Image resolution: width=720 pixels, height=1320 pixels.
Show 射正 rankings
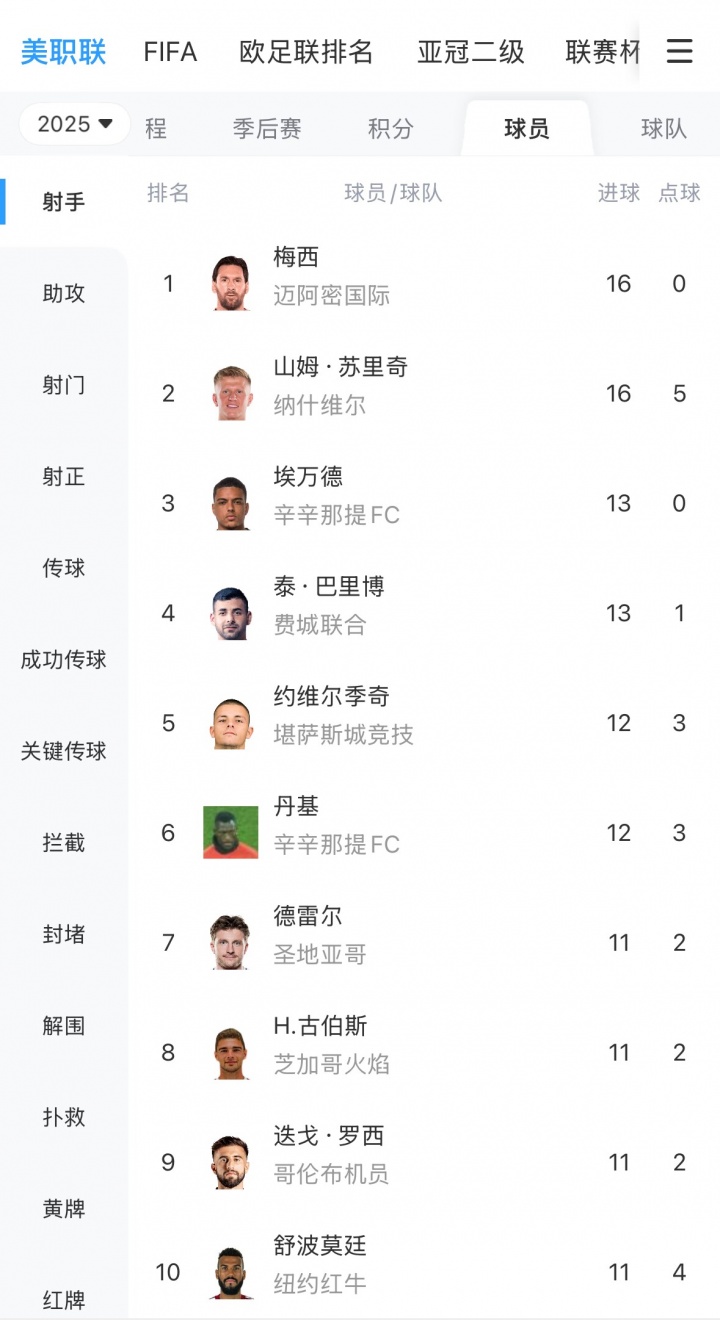64,477
